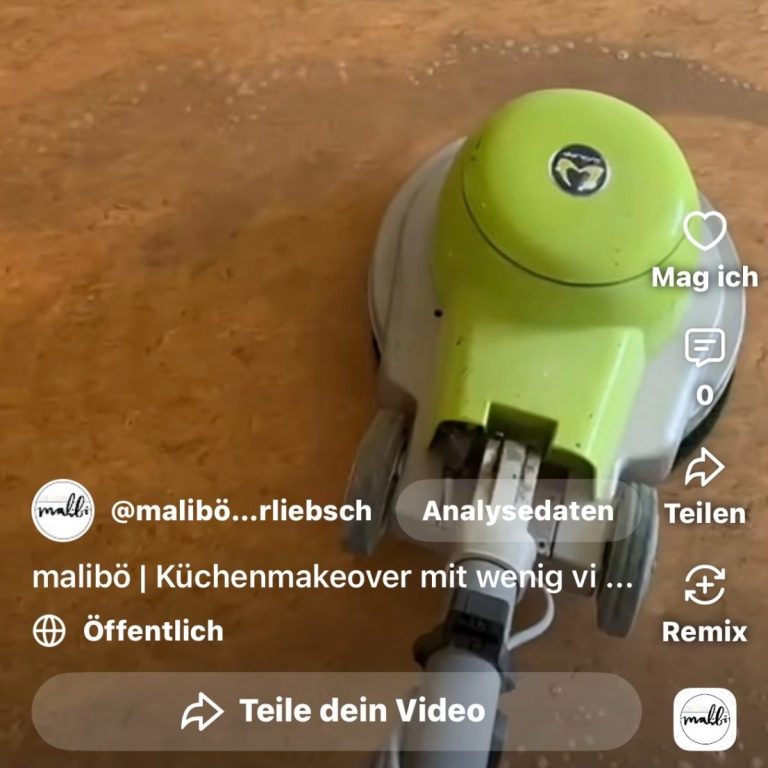Open the malibö sound thumbnail

click(704, 719)
